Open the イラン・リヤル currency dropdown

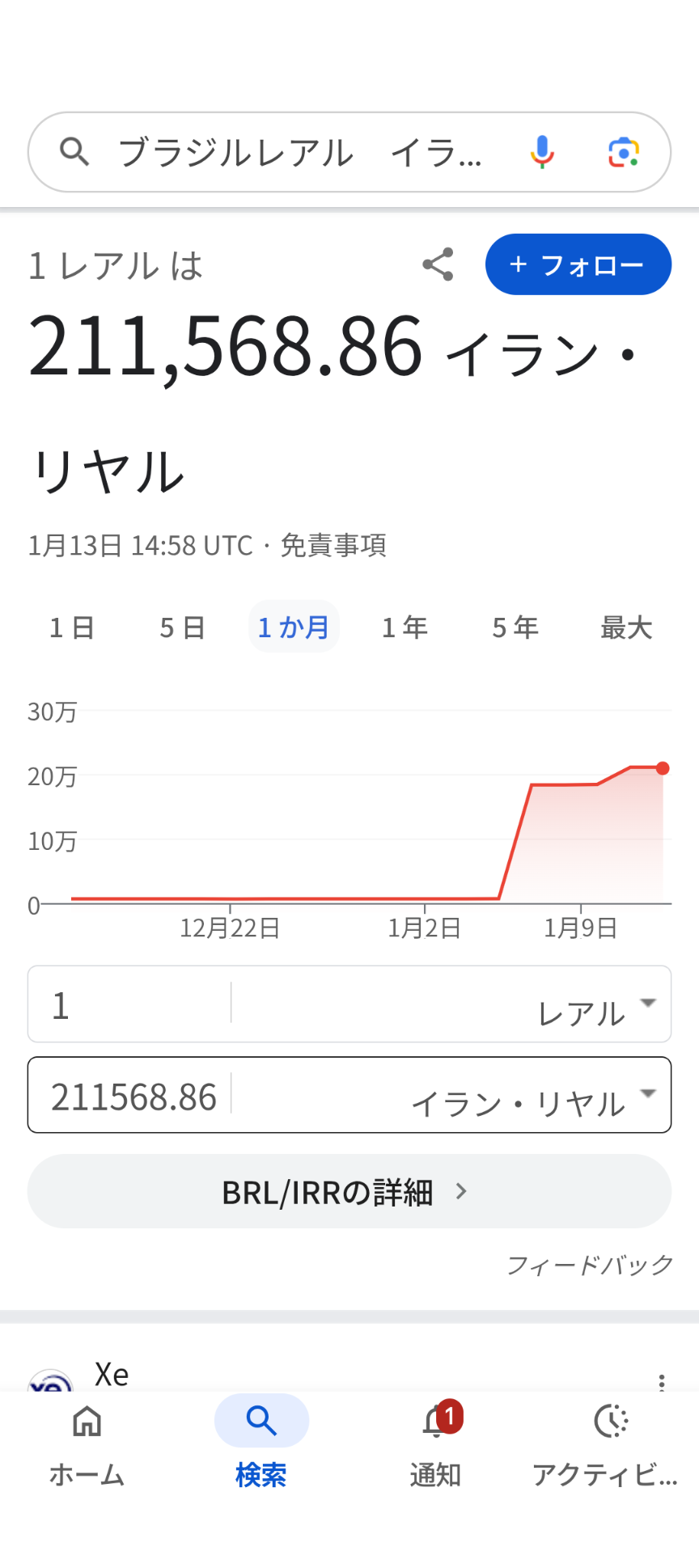point(532,1099)
